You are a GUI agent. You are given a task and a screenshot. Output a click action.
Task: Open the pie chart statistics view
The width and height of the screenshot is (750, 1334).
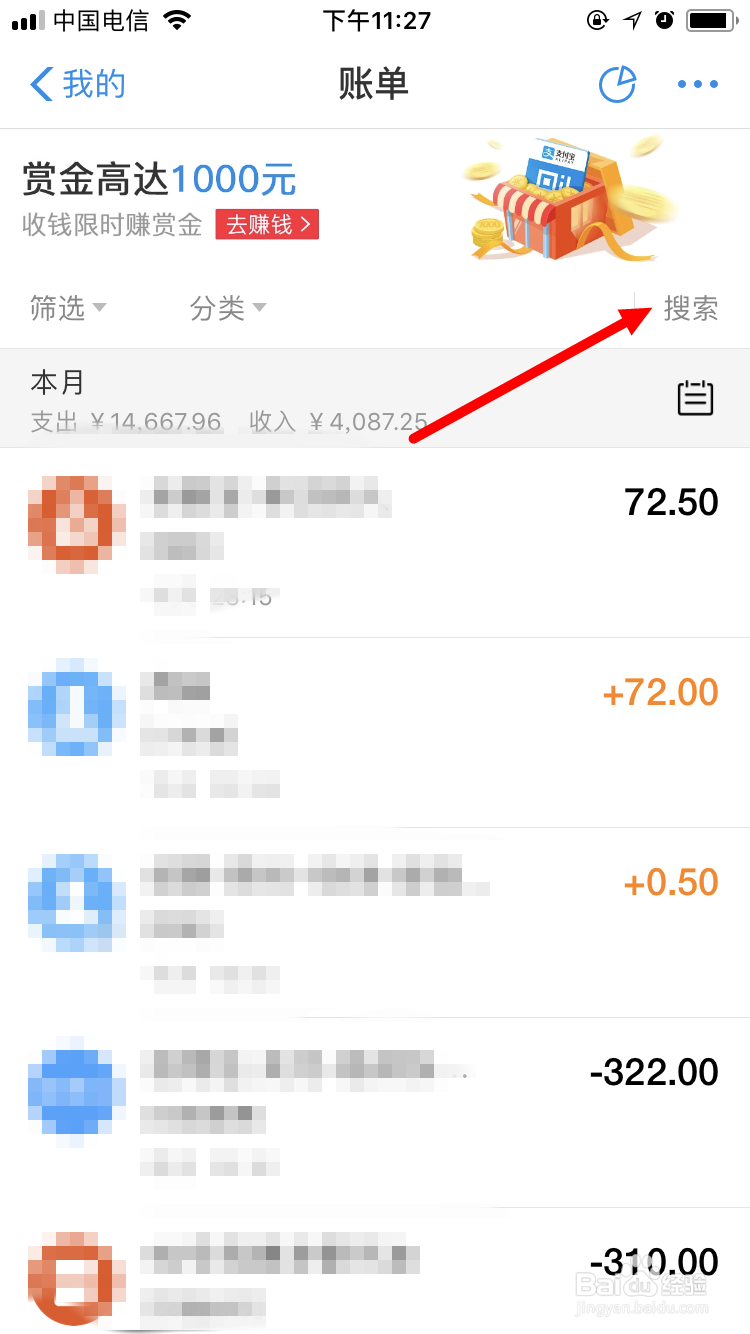click(x=618, y=84)
